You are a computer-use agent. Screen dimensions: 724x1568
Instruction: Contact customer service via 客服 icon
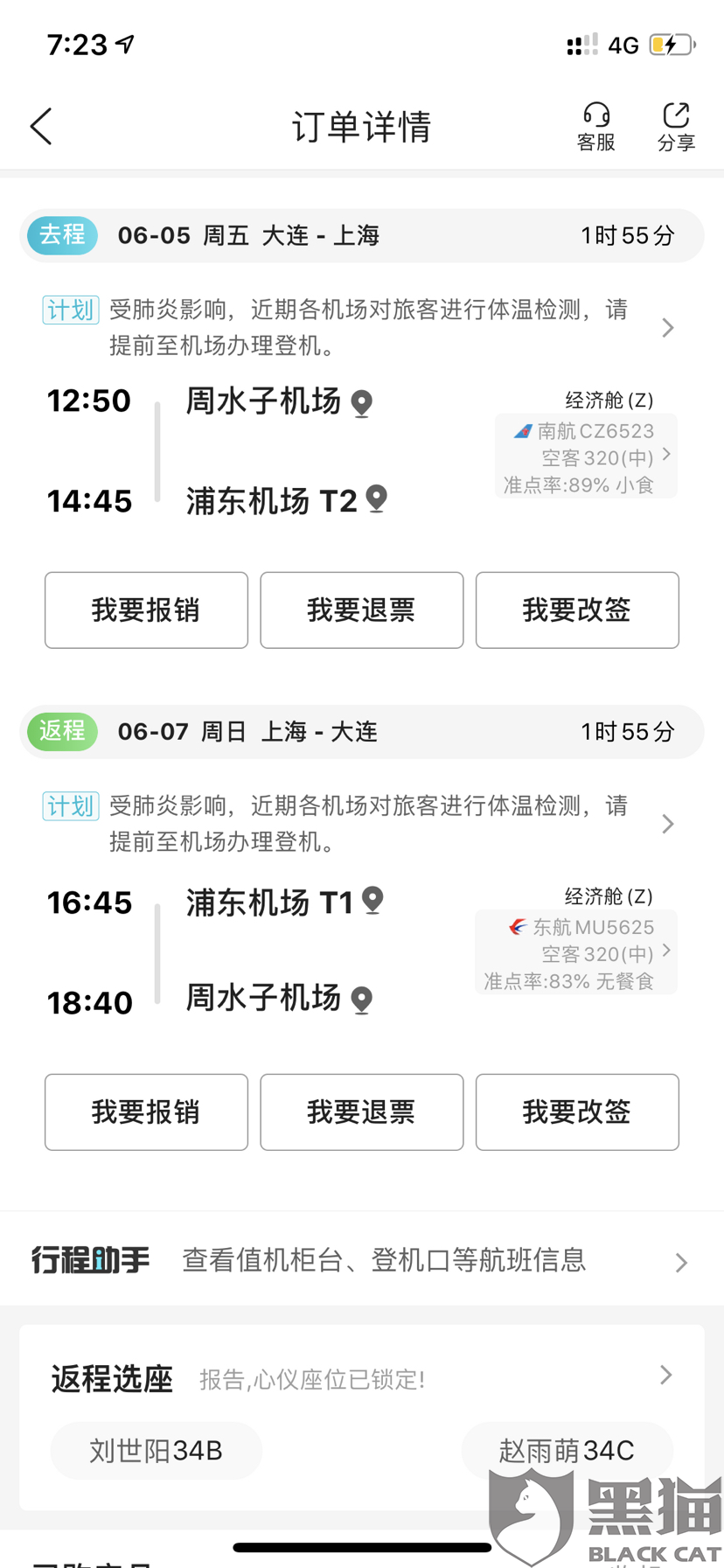pos(596,127)
